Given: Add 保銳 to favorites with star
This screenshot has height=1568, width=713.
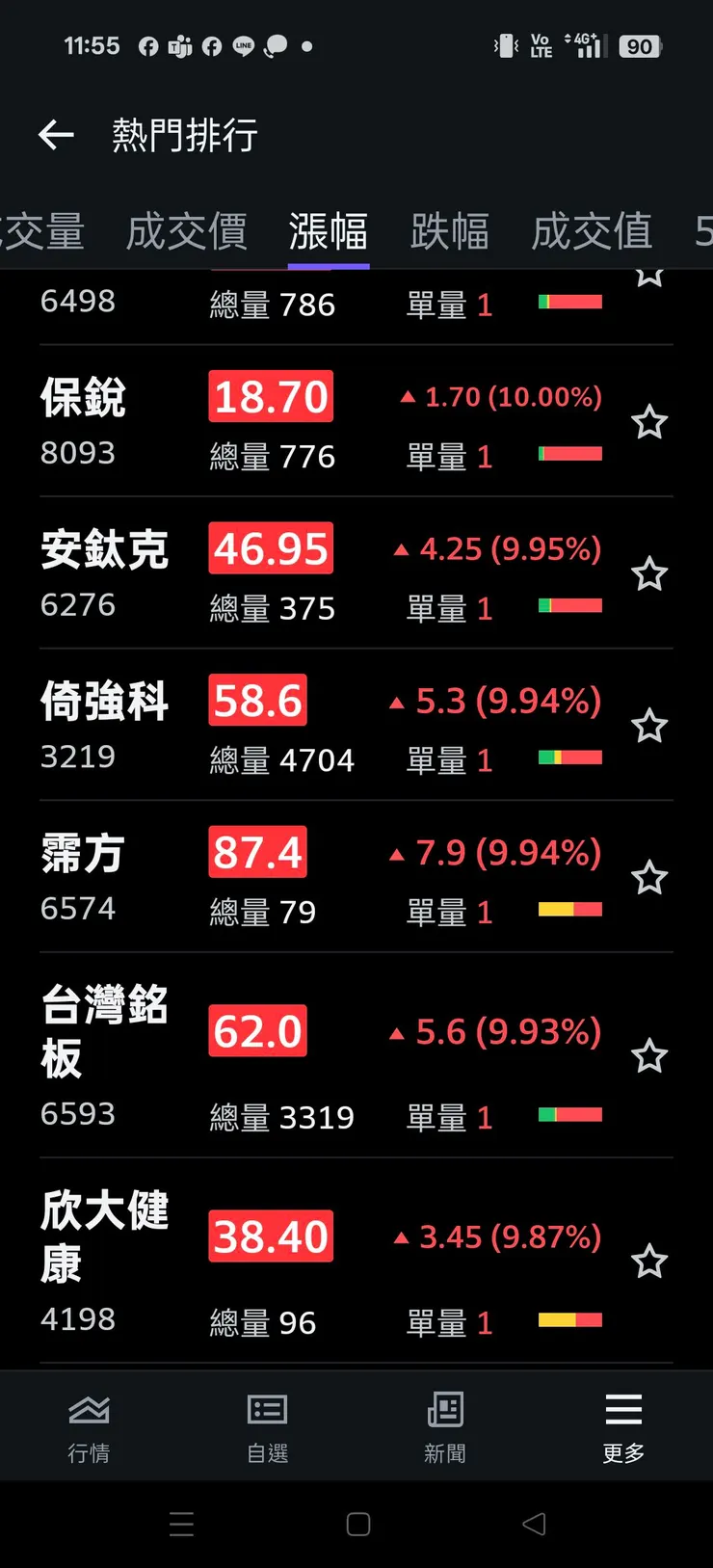Looking at the screenshot, I should (x=649, y=422).
